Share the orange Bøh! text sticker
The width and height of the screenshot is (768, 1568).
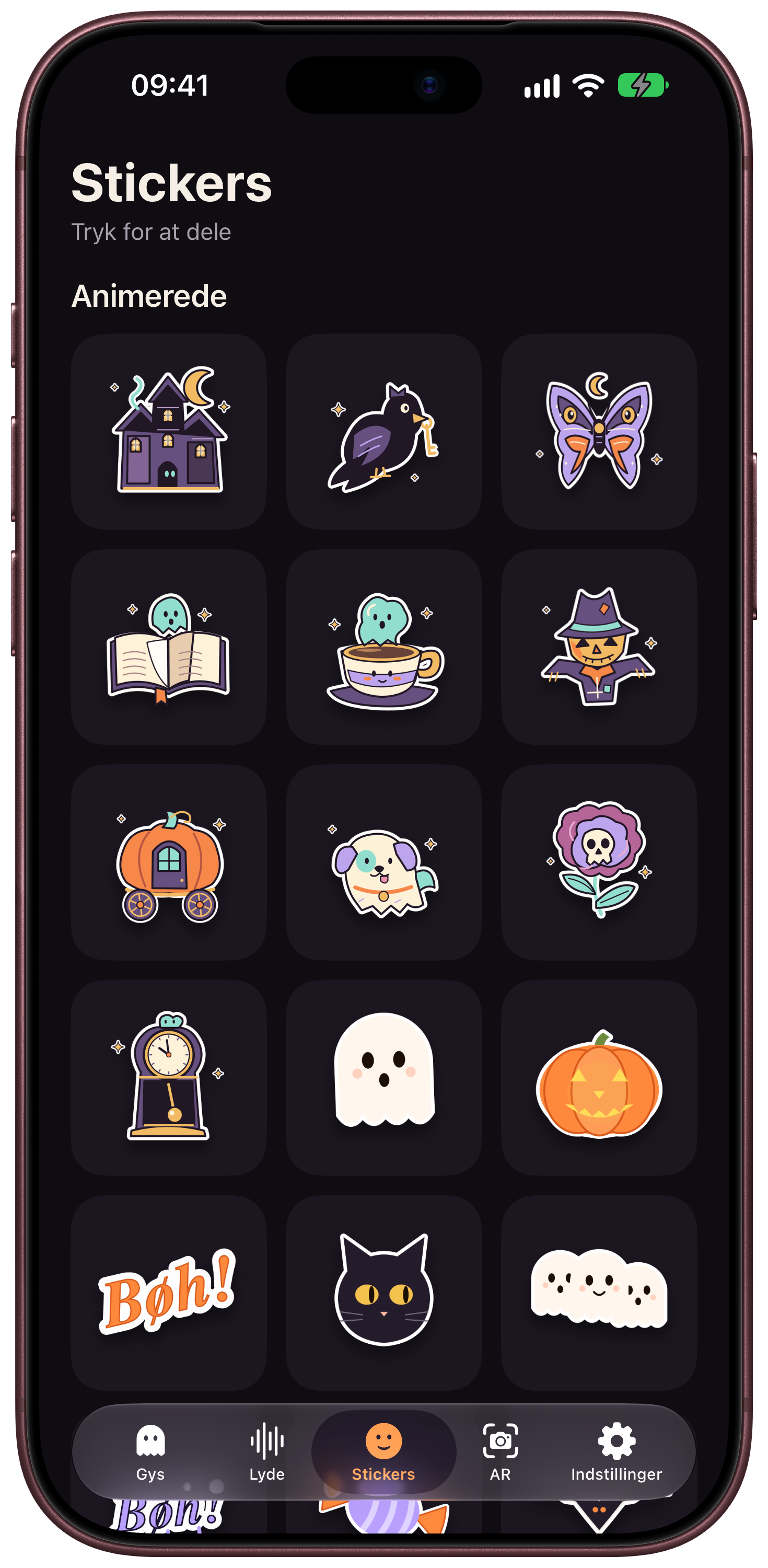click(x=169, y=1293)
